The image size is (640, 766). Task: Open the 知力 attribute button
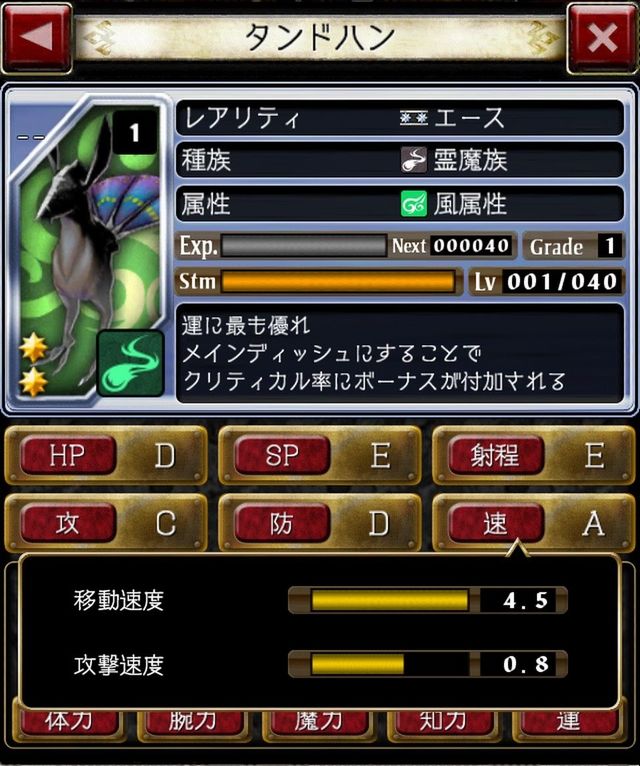pyautogui.click(x=444, y=723)
